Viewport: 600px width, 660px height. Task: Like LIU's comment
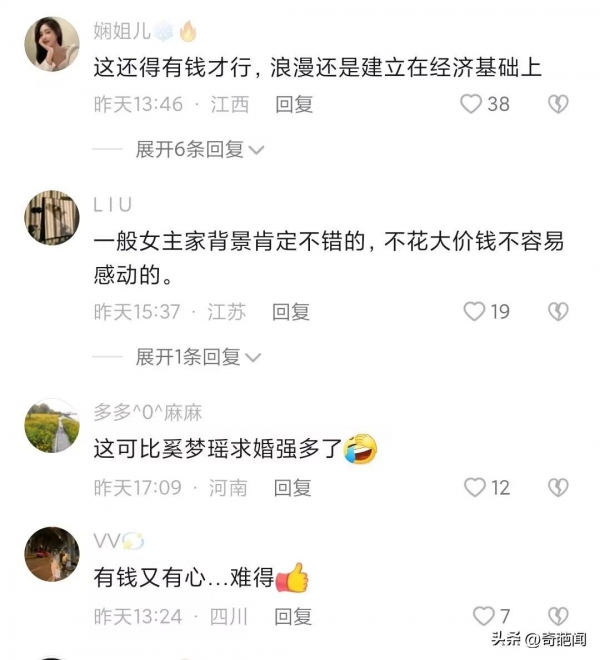coord(474,312)
